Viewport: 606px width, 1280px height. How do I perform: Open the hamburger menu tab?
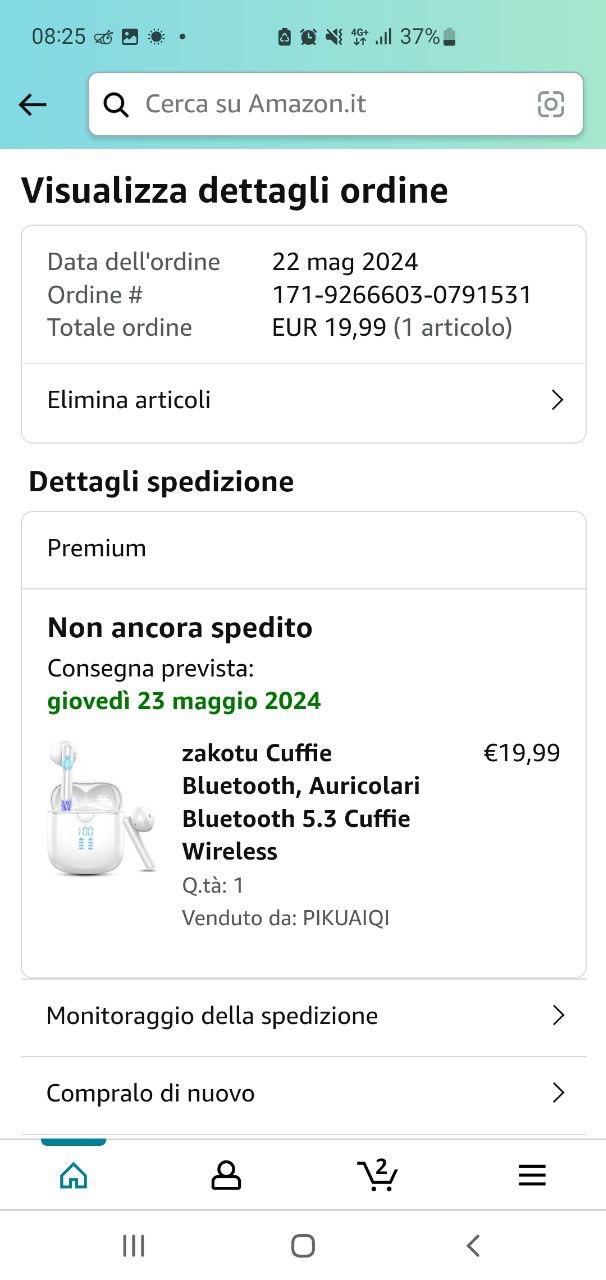pyautogui.click(x=532, y=1175)
